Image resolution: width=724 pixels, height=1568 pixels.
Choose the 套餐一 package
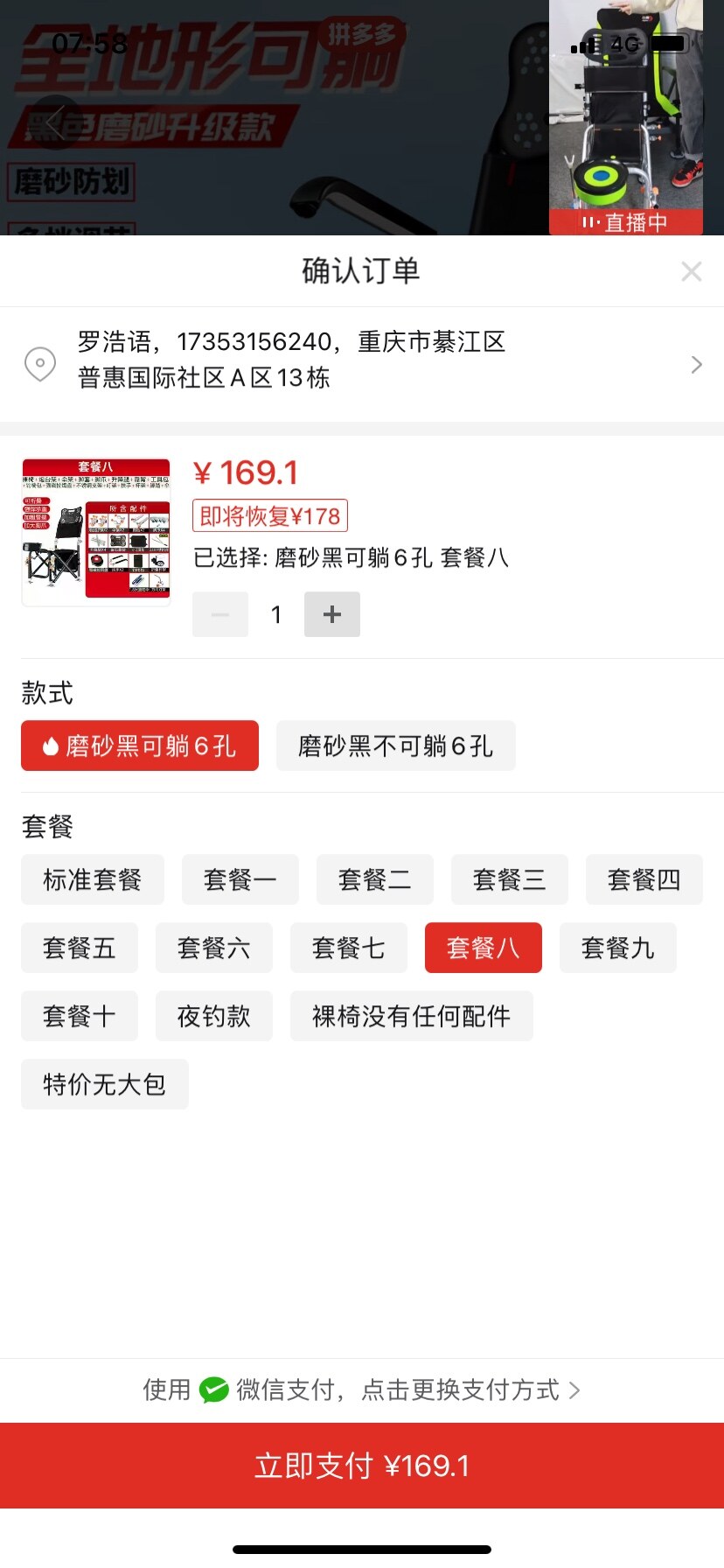(x=240, y=879)
